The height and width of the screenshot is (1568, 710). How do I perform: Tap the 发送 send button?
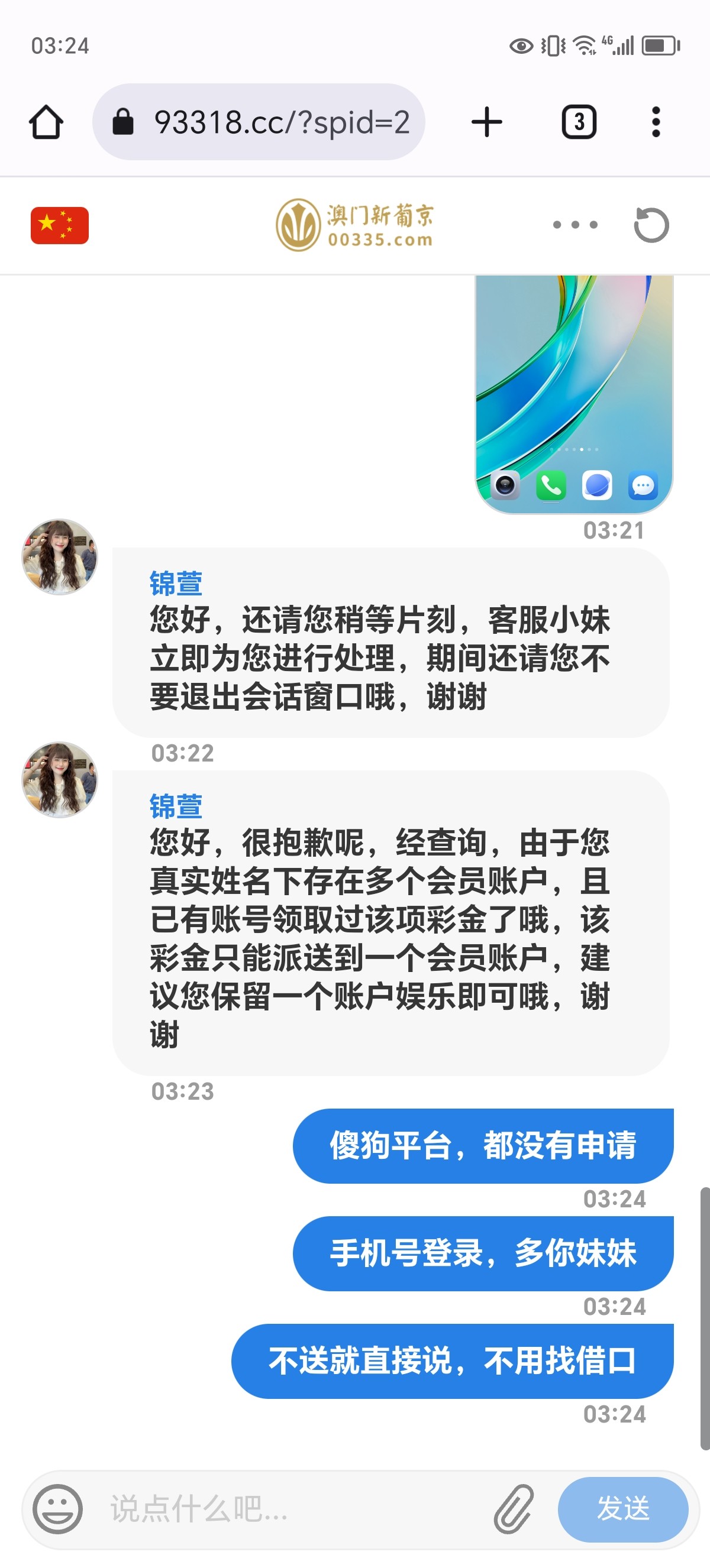pyautogui.click(x=623, y=1509)
